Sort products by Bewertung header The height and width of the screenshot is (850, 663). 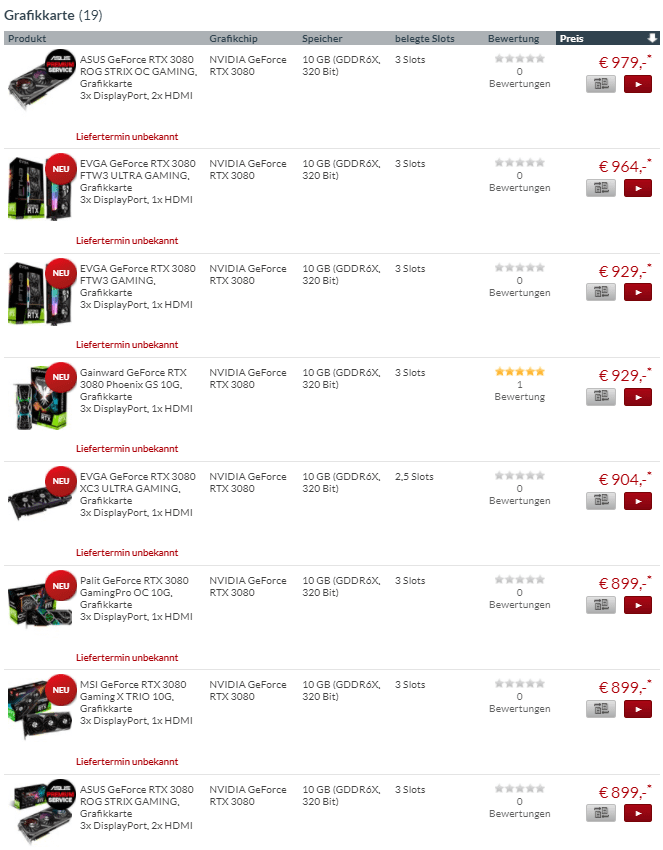tap(513, 39)
